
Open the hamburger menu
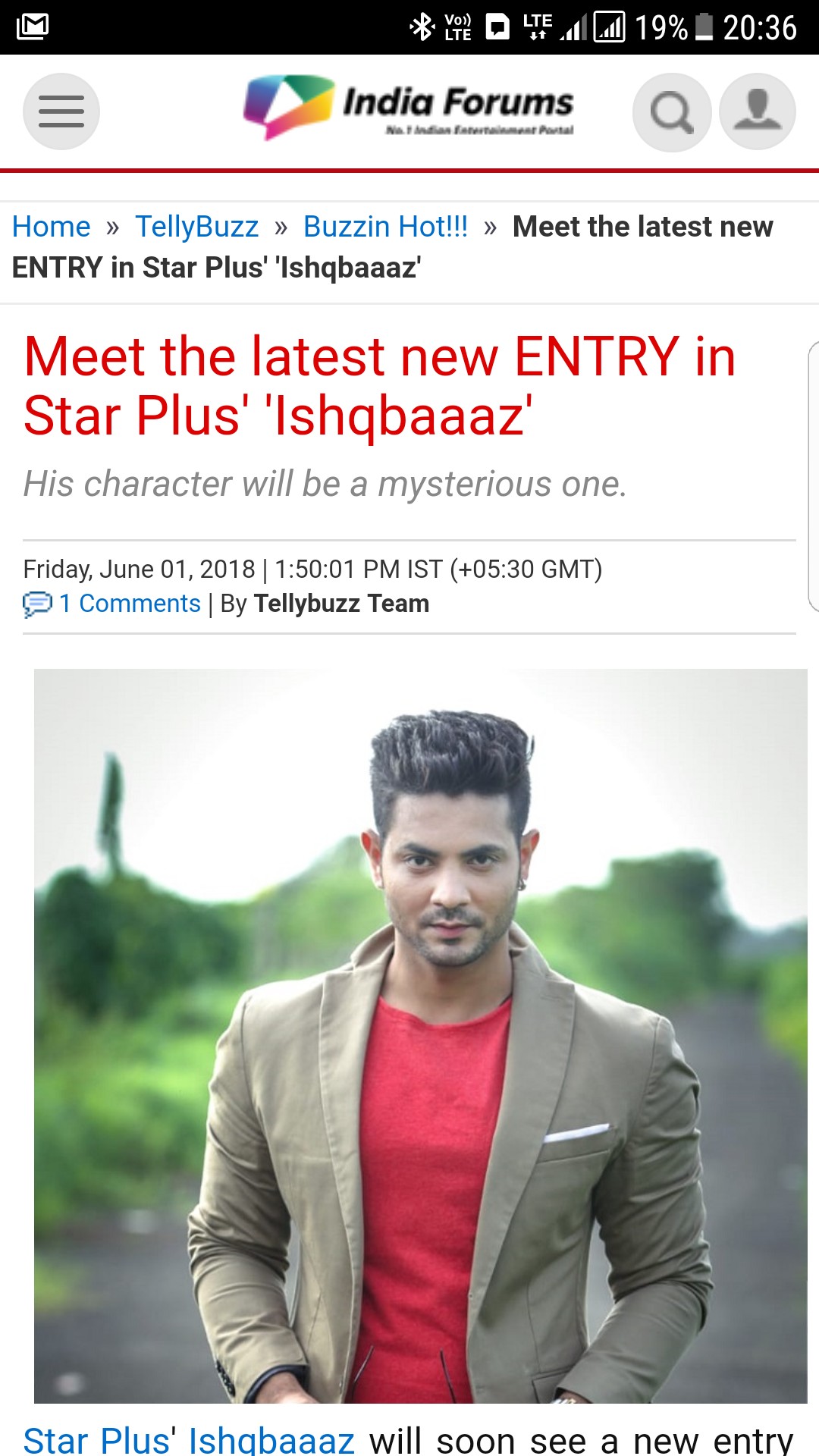point(61,111)
